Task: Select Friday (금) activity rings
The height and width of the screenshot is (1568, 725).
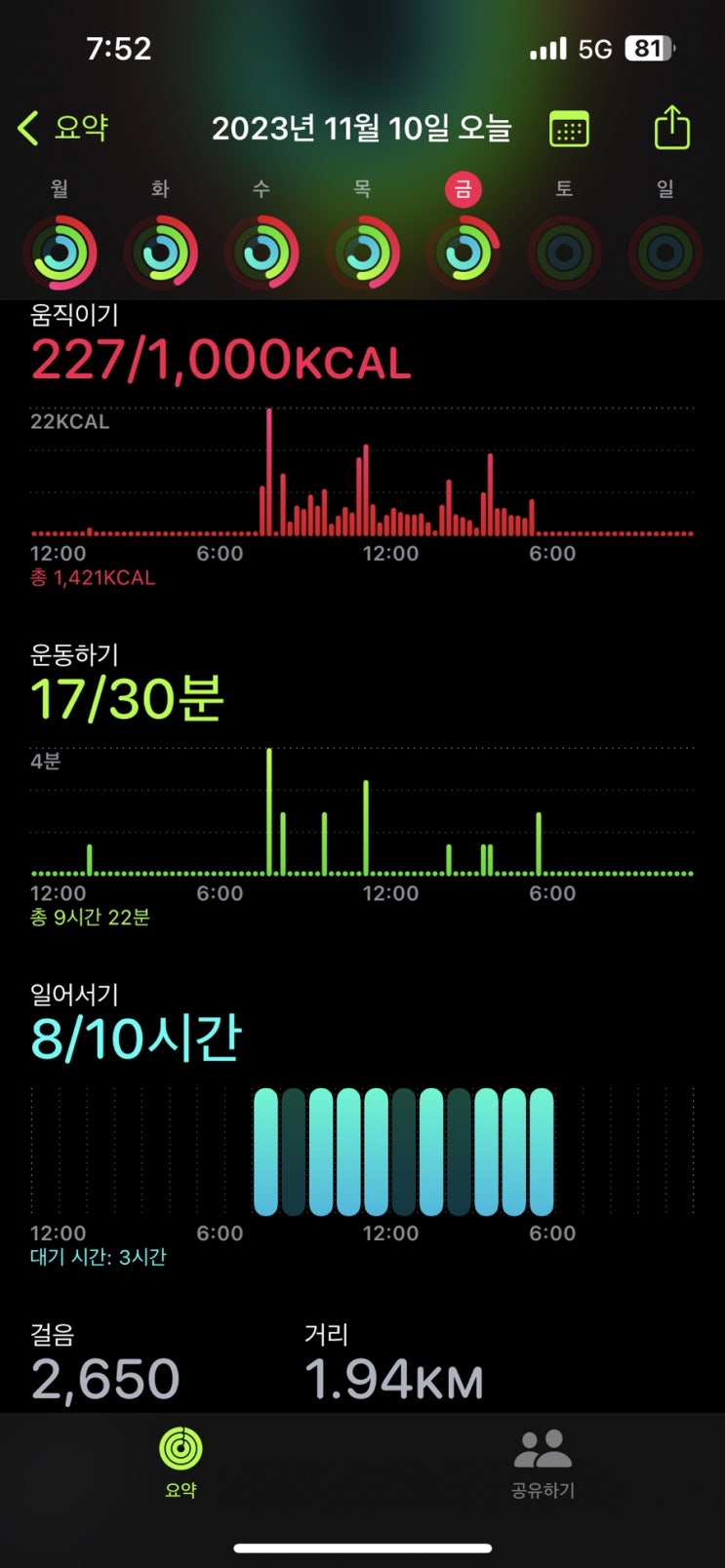Action: click(x=463, y=253)
